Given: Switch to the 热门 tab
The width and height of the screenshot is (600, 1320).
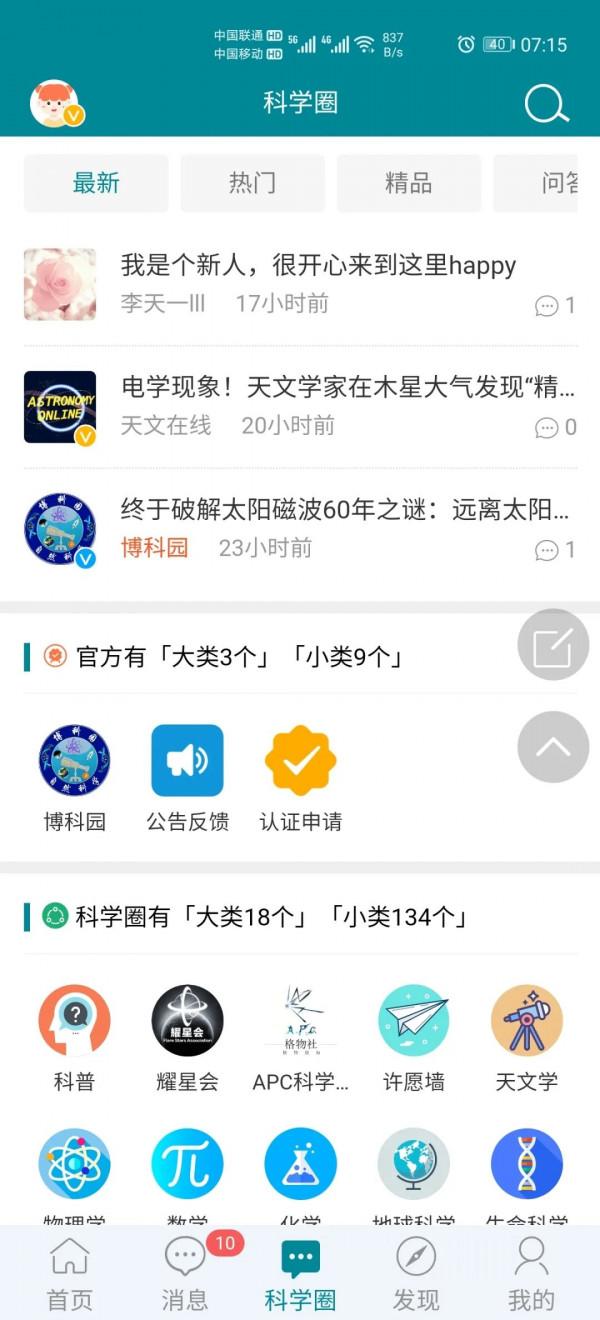Looking at the screenshot, I should point(252,183).
